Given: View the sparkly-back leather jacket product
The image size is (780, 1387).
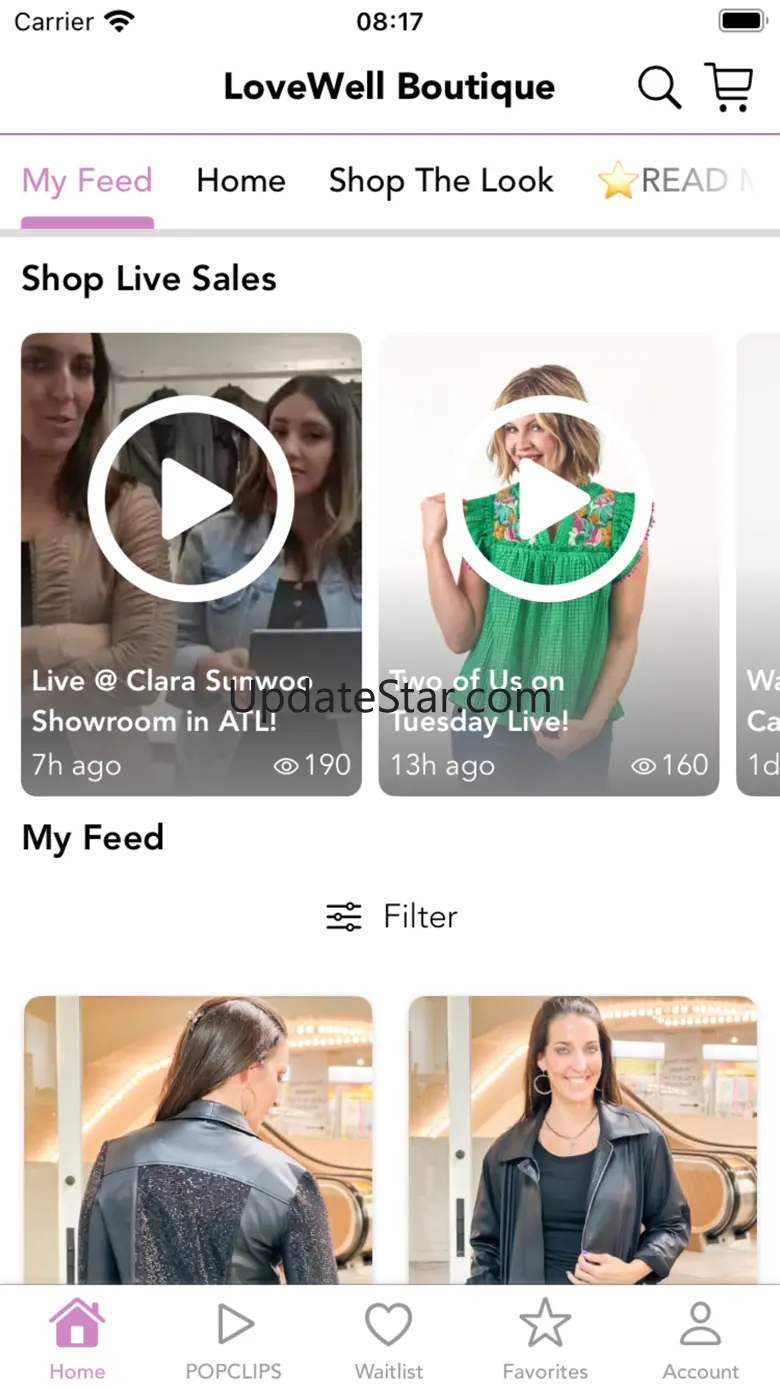Looking at the screenshot, I should [x=198, y=1139].
